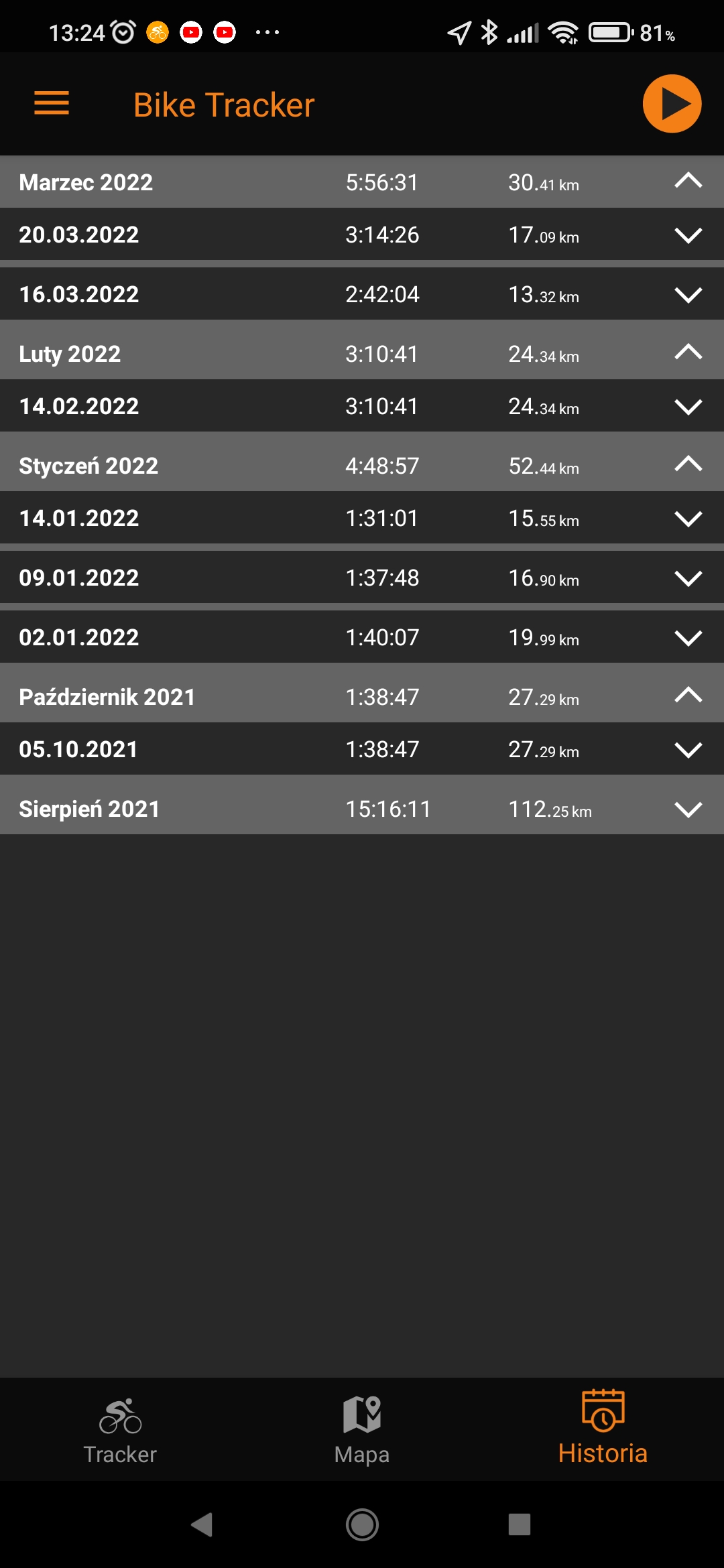Image resolution: width=724 pixels, height=1568 pixels.
Task: Return to the system home screen
Action: pyautogui.click(x=362, y=1524)
